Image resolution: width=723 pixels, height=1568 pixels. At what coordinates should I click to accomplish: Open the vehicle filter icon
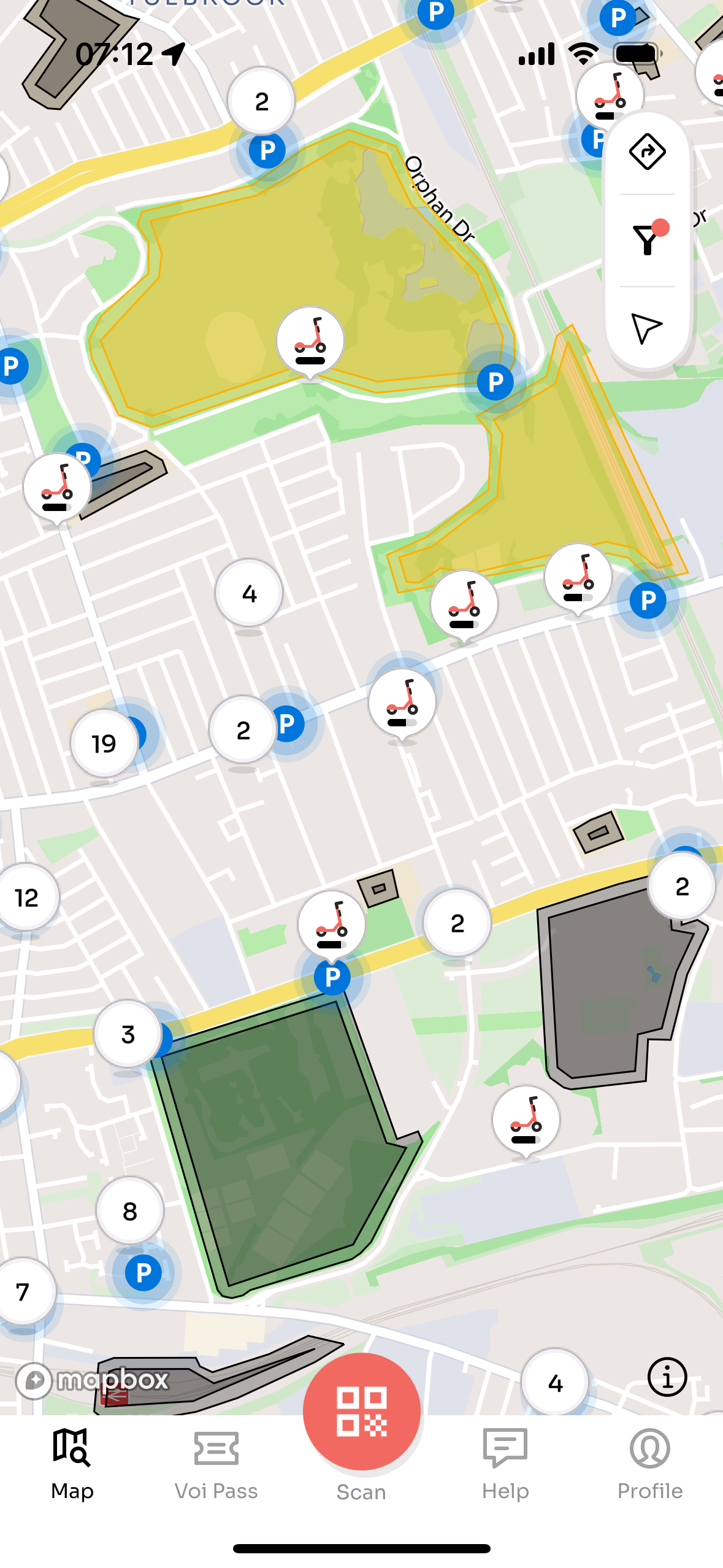tap(649, 238)
